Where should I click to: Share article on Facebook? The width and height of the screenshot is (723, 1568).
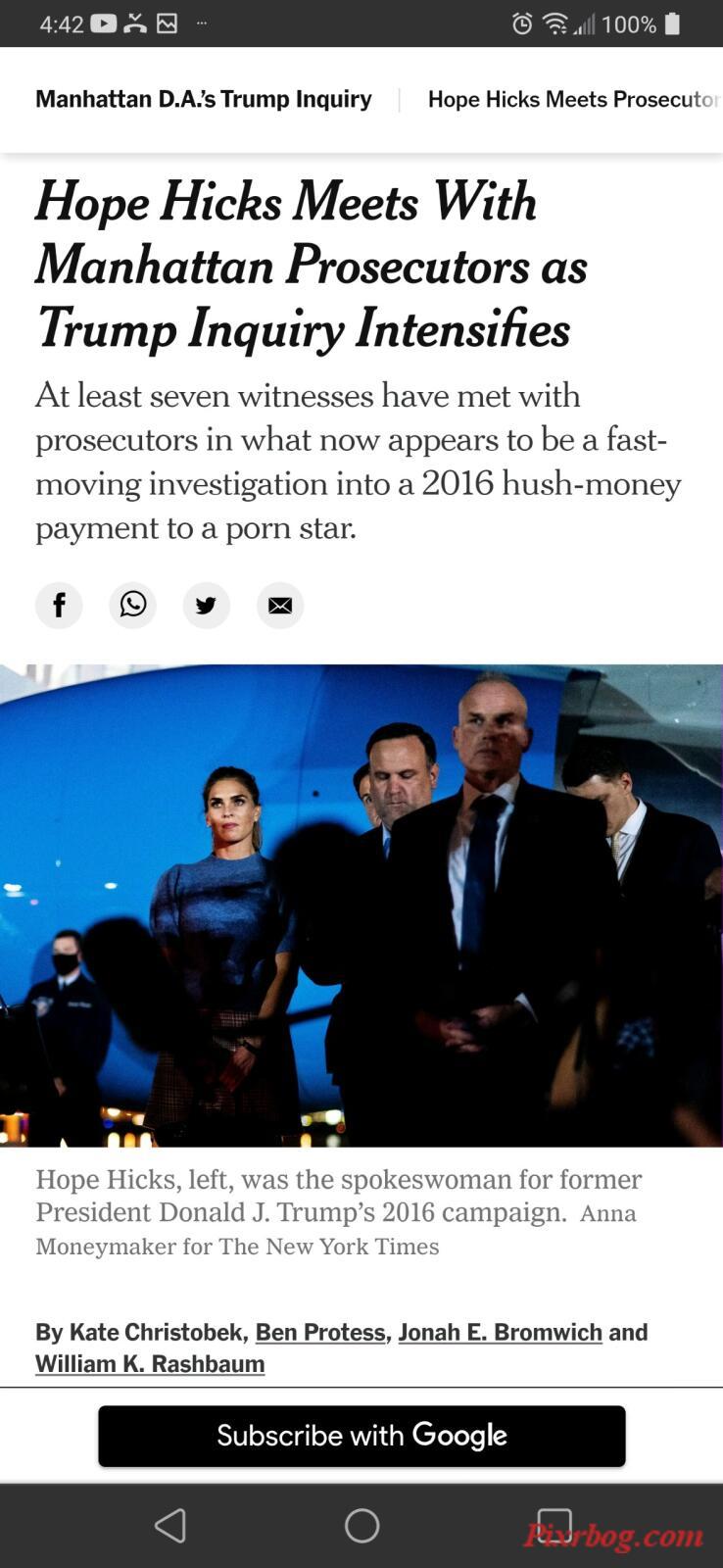[59, 606]
